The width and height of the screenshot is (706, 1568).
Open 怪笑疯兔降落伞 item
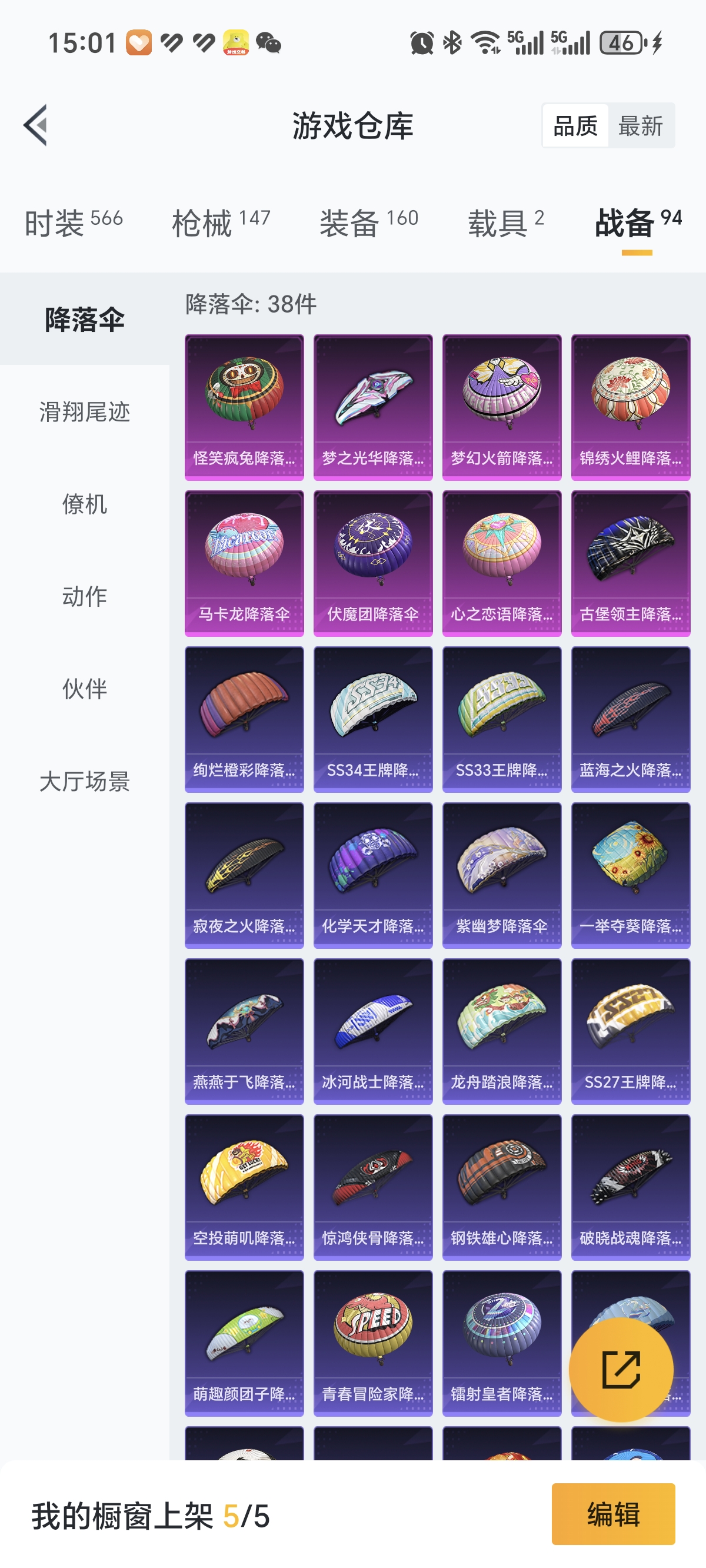pos(244,407)
